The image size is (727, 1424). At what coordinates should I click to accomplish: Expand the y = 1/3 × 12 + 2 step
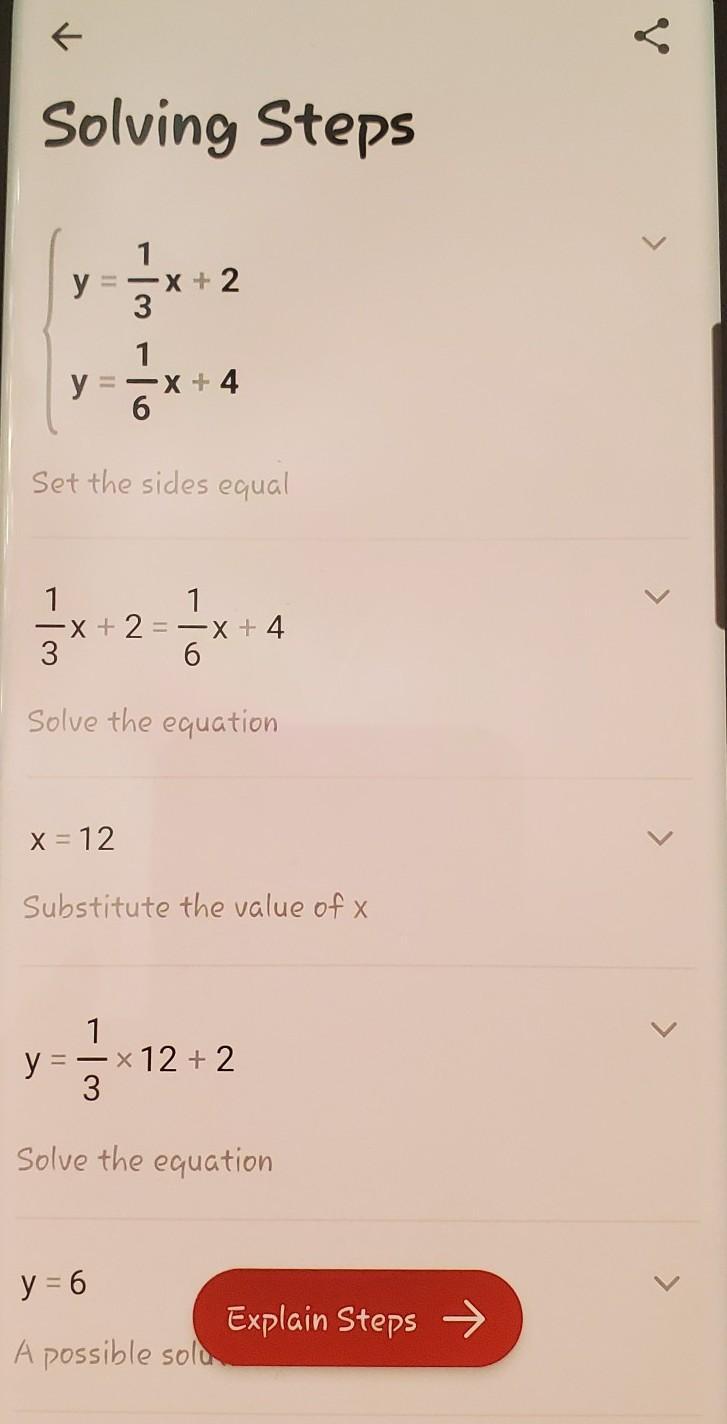point(662,1029)
